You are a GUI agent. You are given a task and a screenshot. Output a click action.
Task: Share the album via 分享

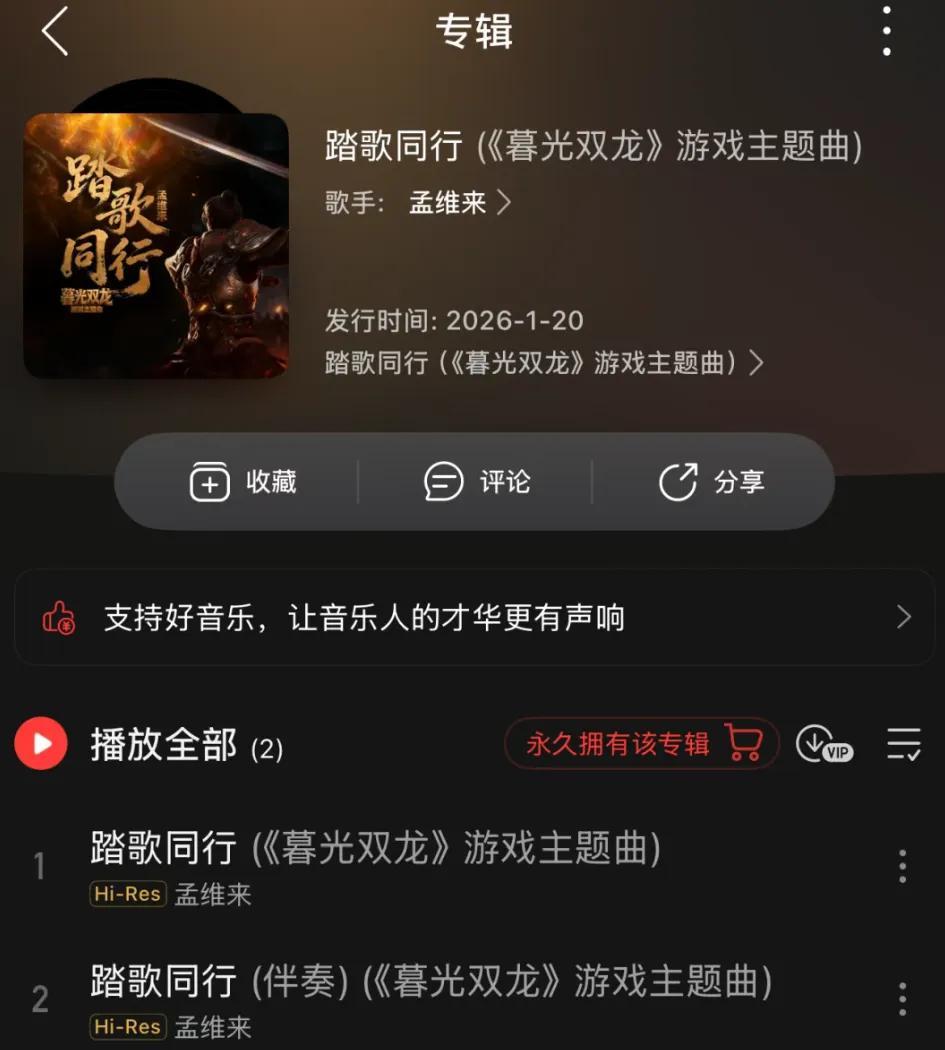(x=711, y=483)
